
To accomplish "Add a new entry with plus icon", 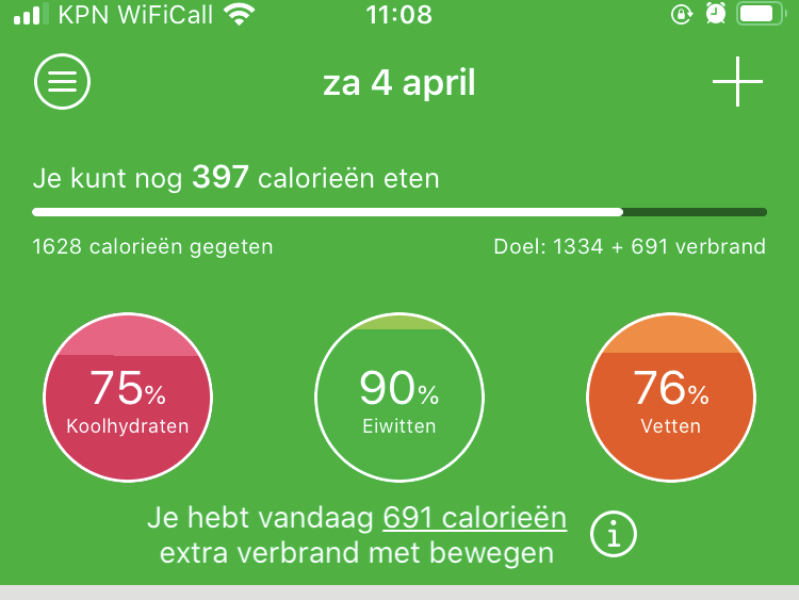I will click(737, 82).
